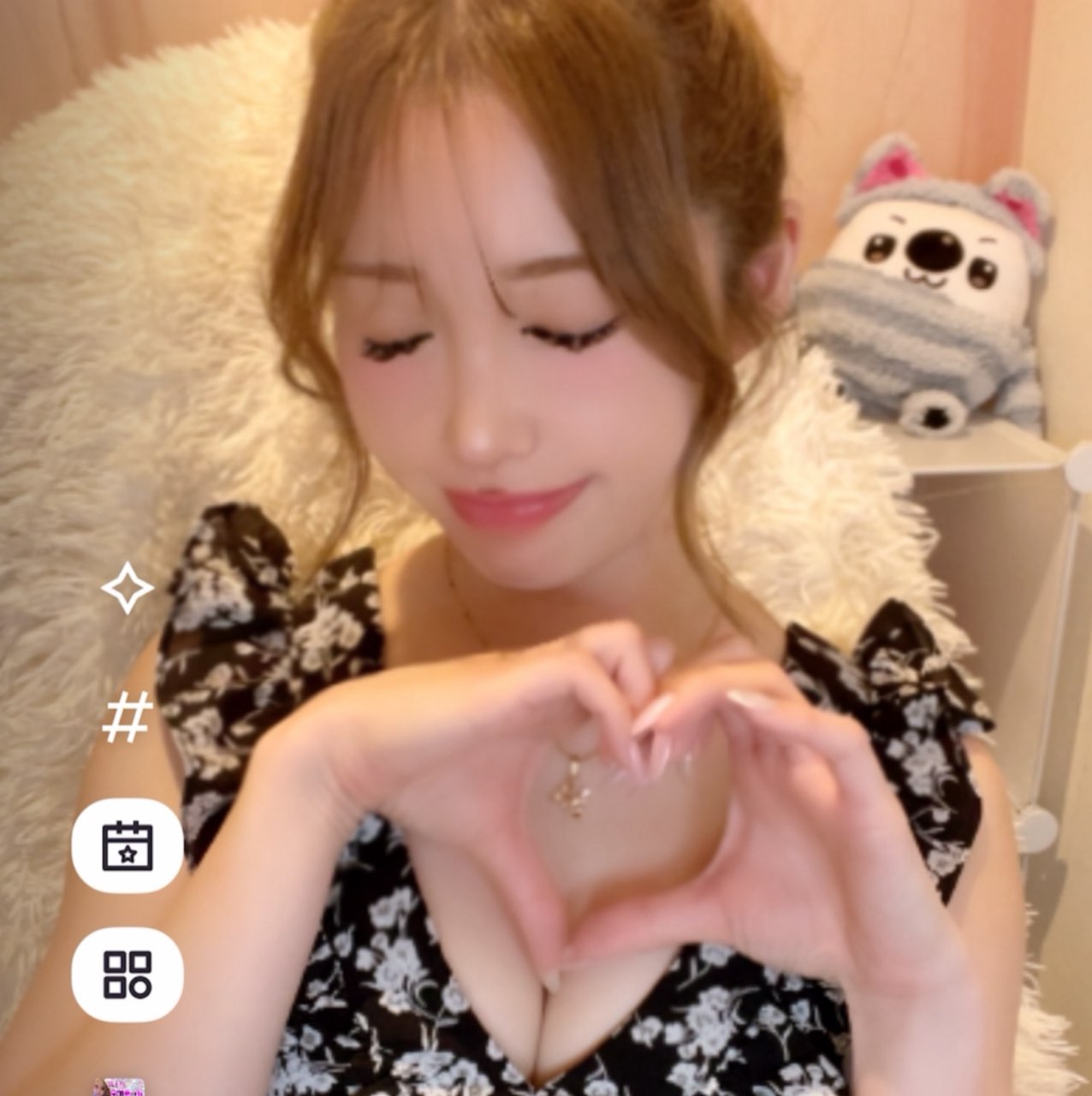The image size is (1092, 1096).
Task: Open the starred calendar events button
Action: pyautogui.click(x=128, y=845)
